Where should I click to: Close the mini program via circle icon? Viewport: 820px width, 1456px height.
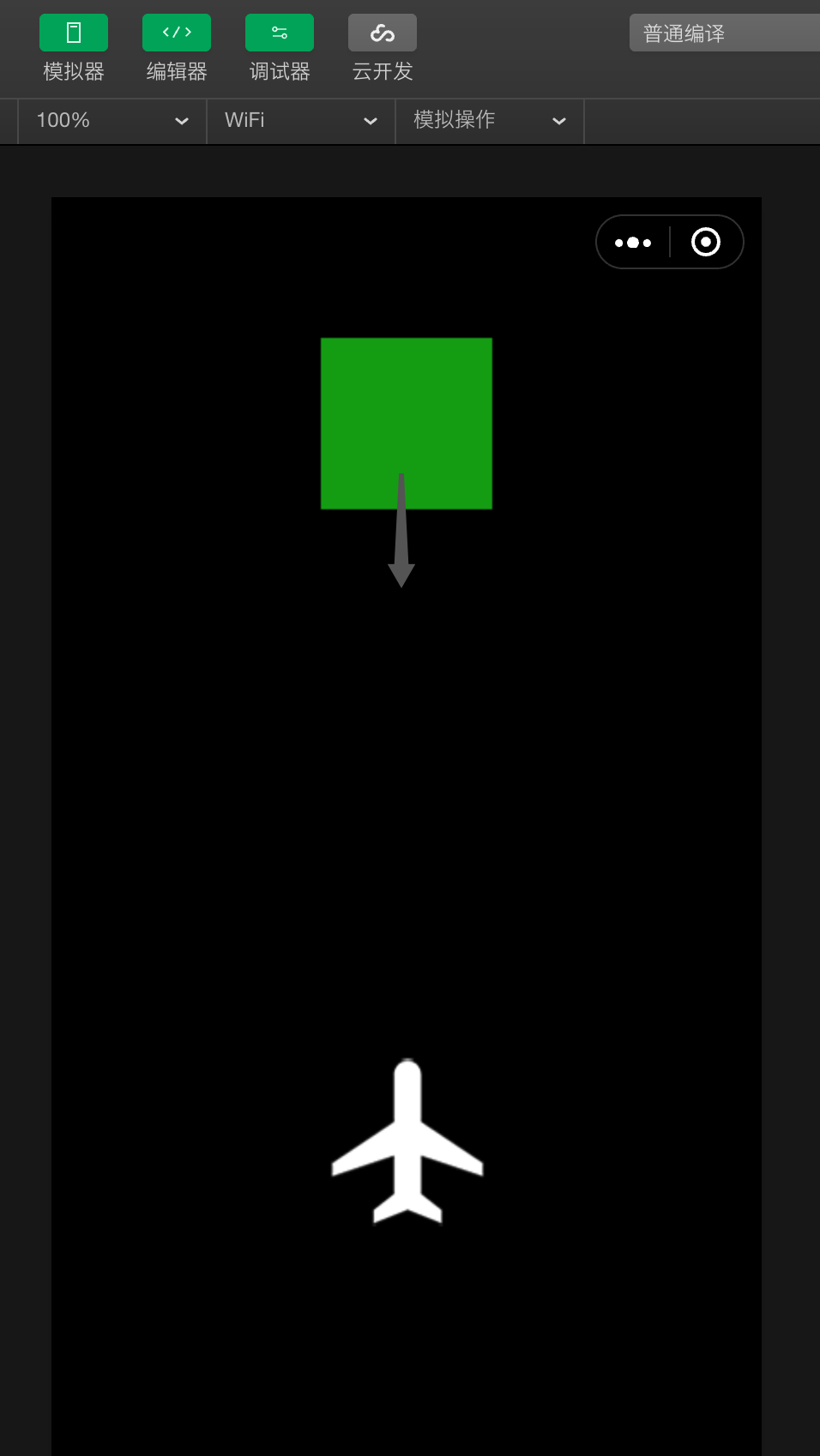706,243
